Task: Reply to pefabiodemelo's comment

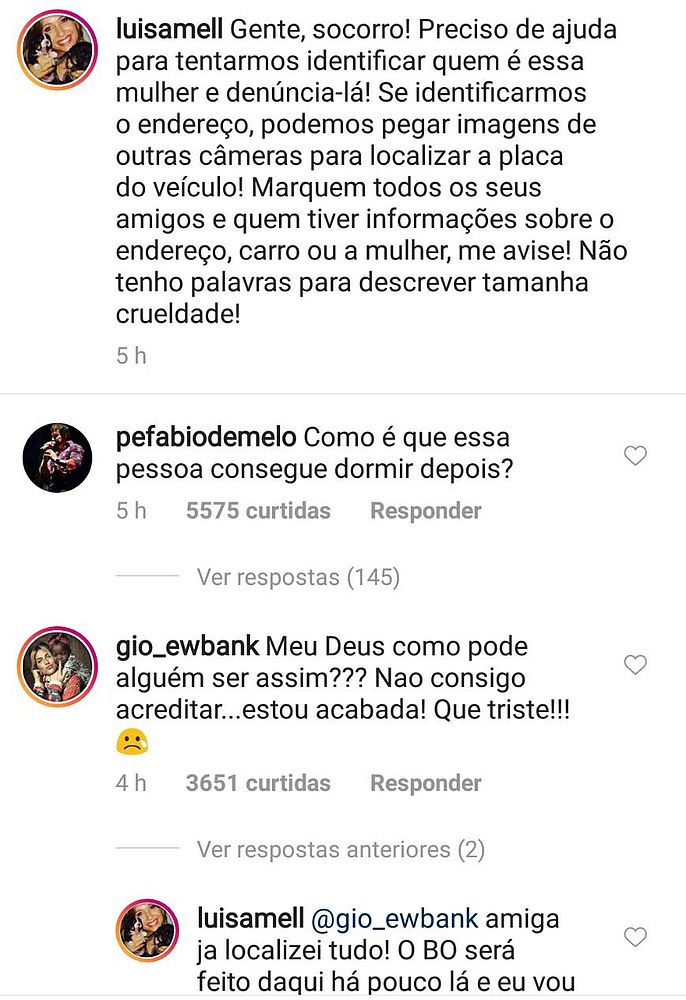Action: 425,511
